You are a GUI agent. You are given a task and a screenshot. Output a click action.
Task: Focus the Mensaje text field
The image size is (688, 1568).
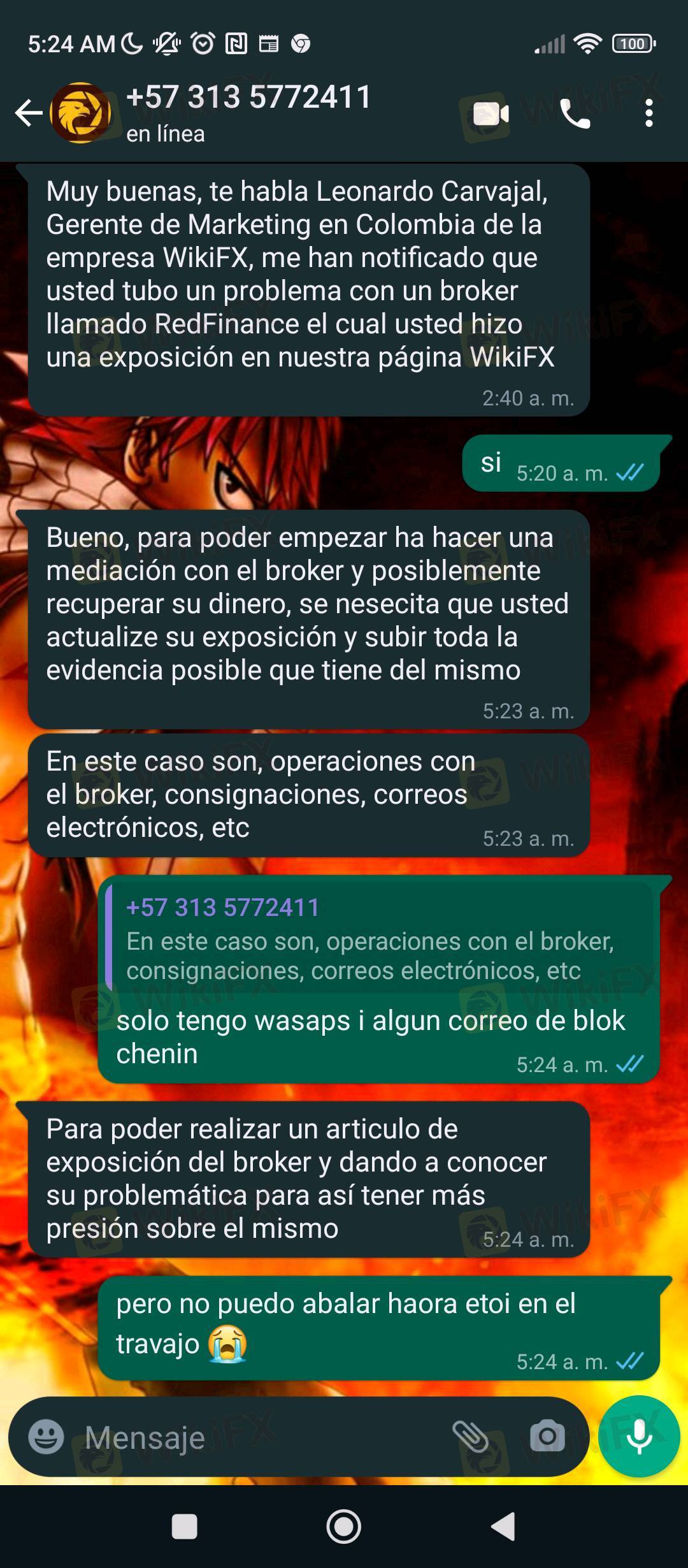coord(261,1437)
